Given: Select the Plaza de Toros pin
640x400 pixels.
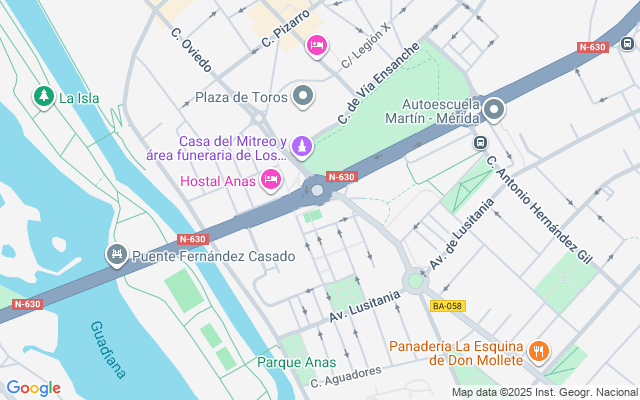Looking at the screenshot, I should pos(304,97).
